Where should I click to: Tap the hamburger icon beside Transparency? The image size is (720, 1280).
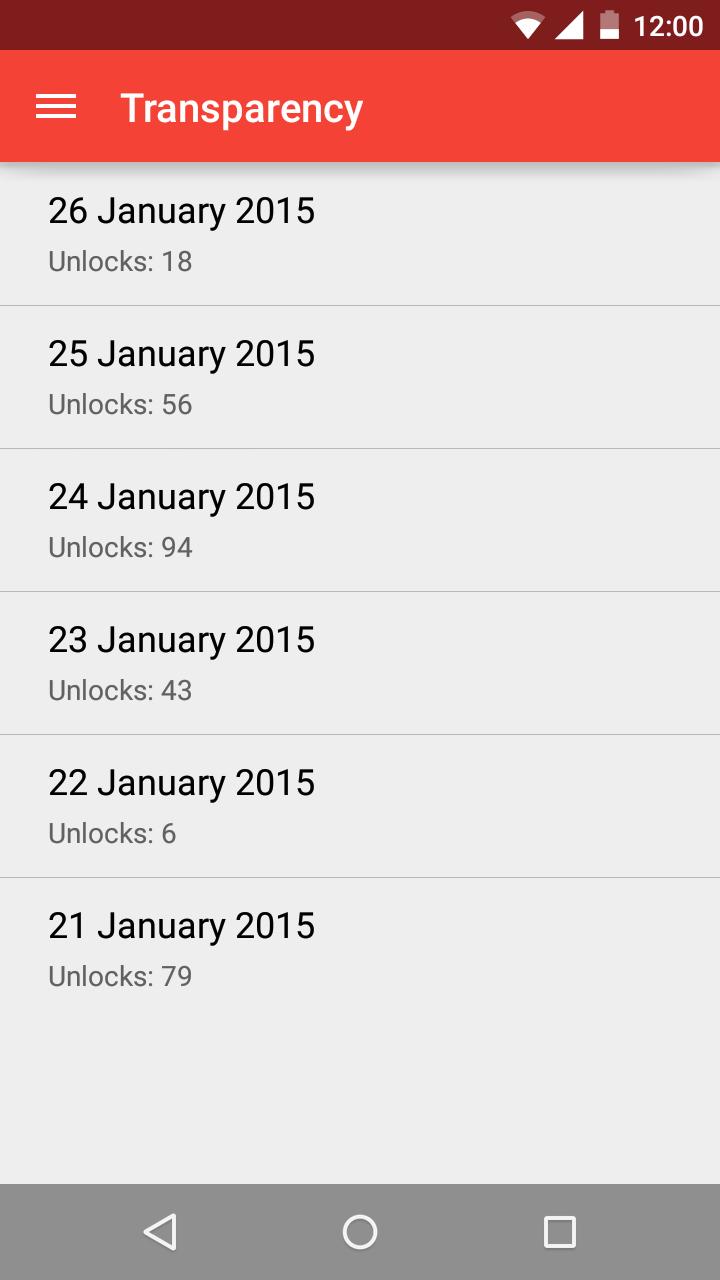[55, 106]
